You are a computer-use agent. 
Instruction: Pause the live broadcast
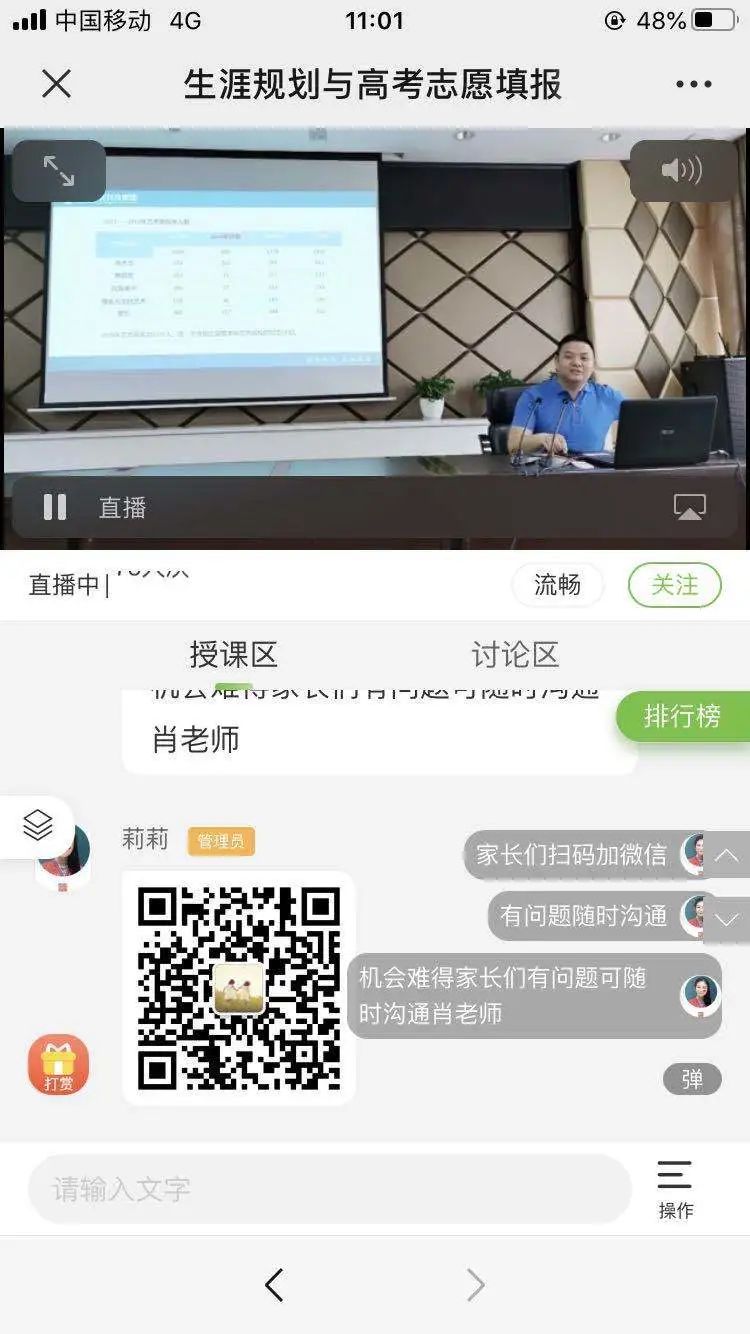tap(55, 507)
